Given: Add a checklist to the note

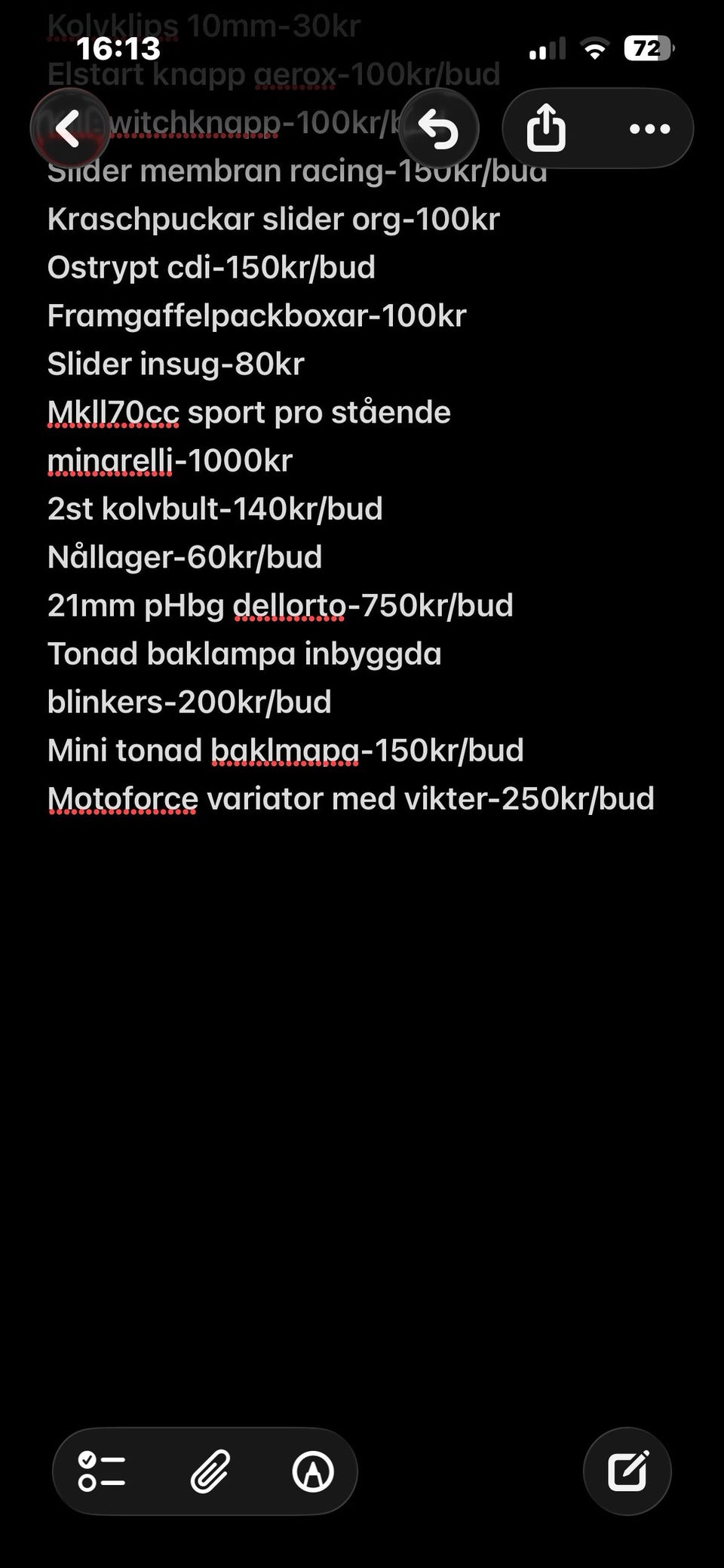Looking at the screenshot, I should (102, 1471).
